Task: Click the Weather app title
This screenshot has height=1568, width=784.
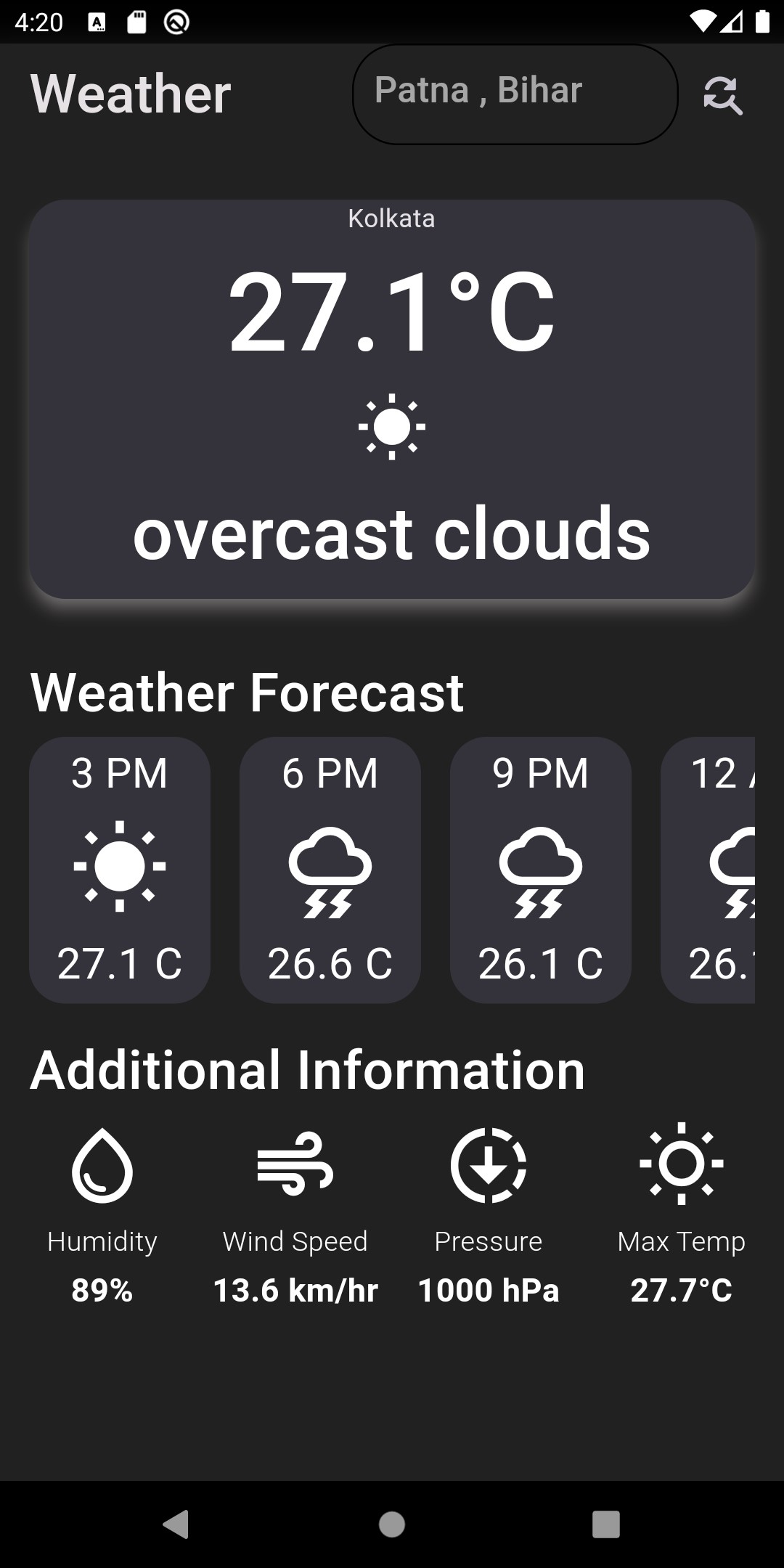Action: pos(131,93)
